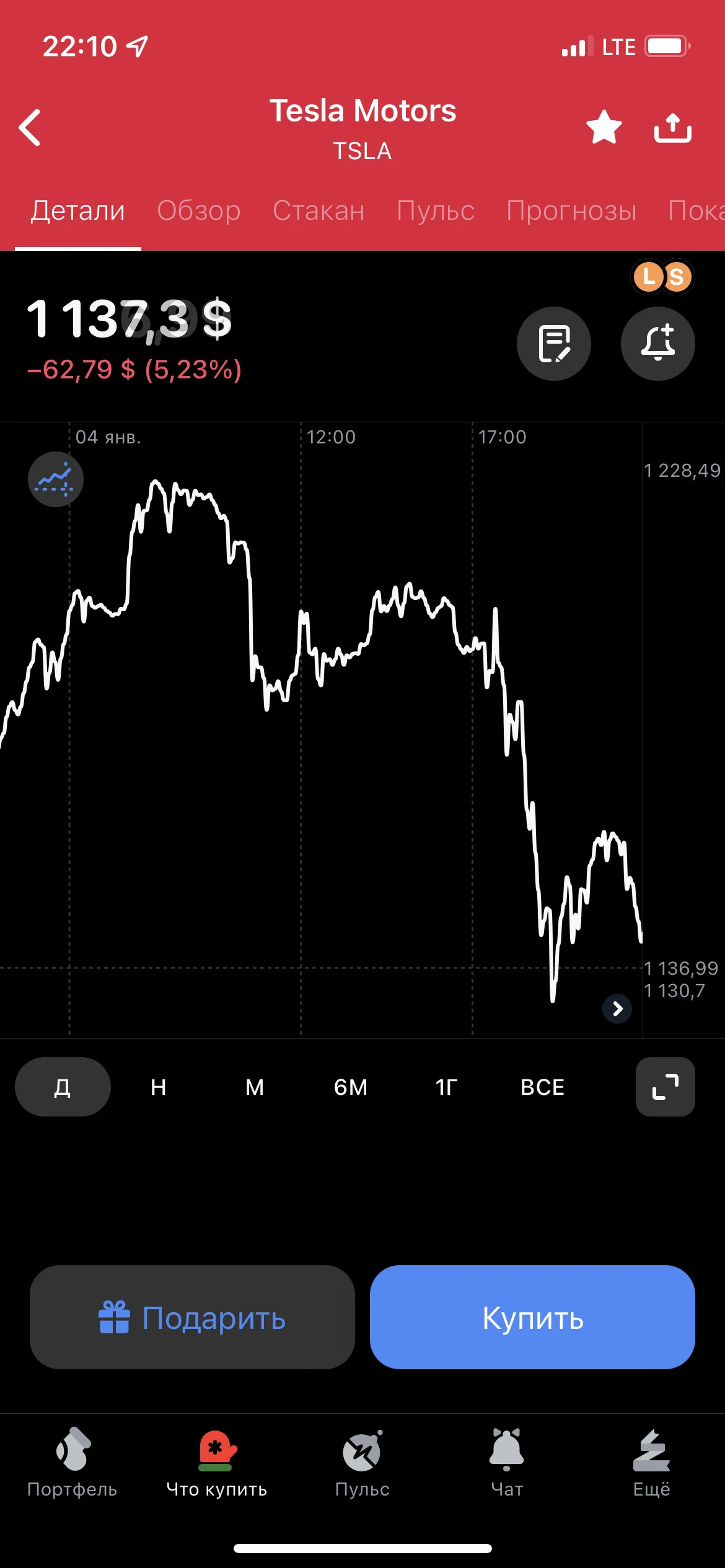The image size is (725, 1568).
Task: Switch to the Пульс top tab
Action: coord(436,211)
